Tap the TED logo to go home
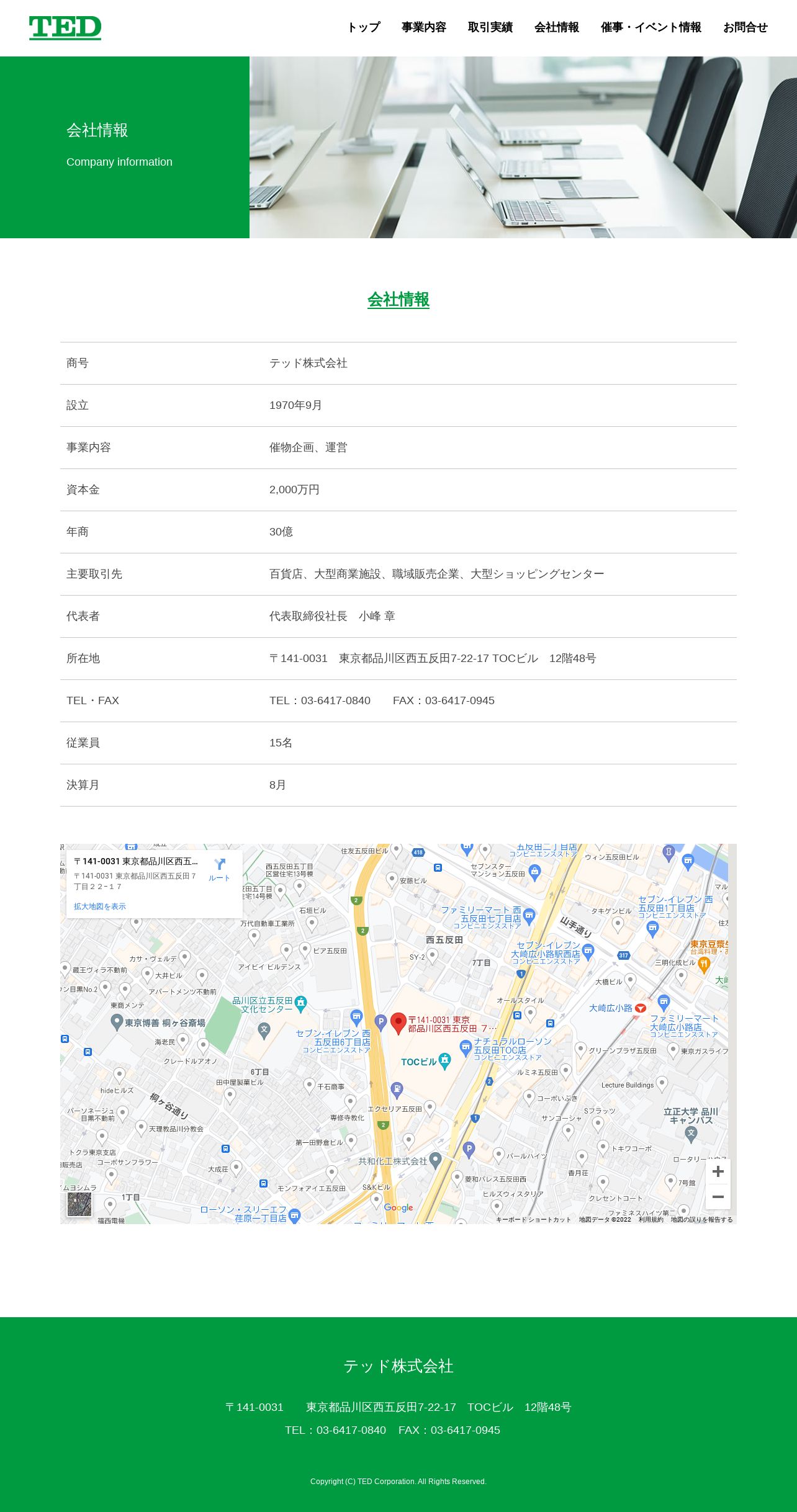 65,28
